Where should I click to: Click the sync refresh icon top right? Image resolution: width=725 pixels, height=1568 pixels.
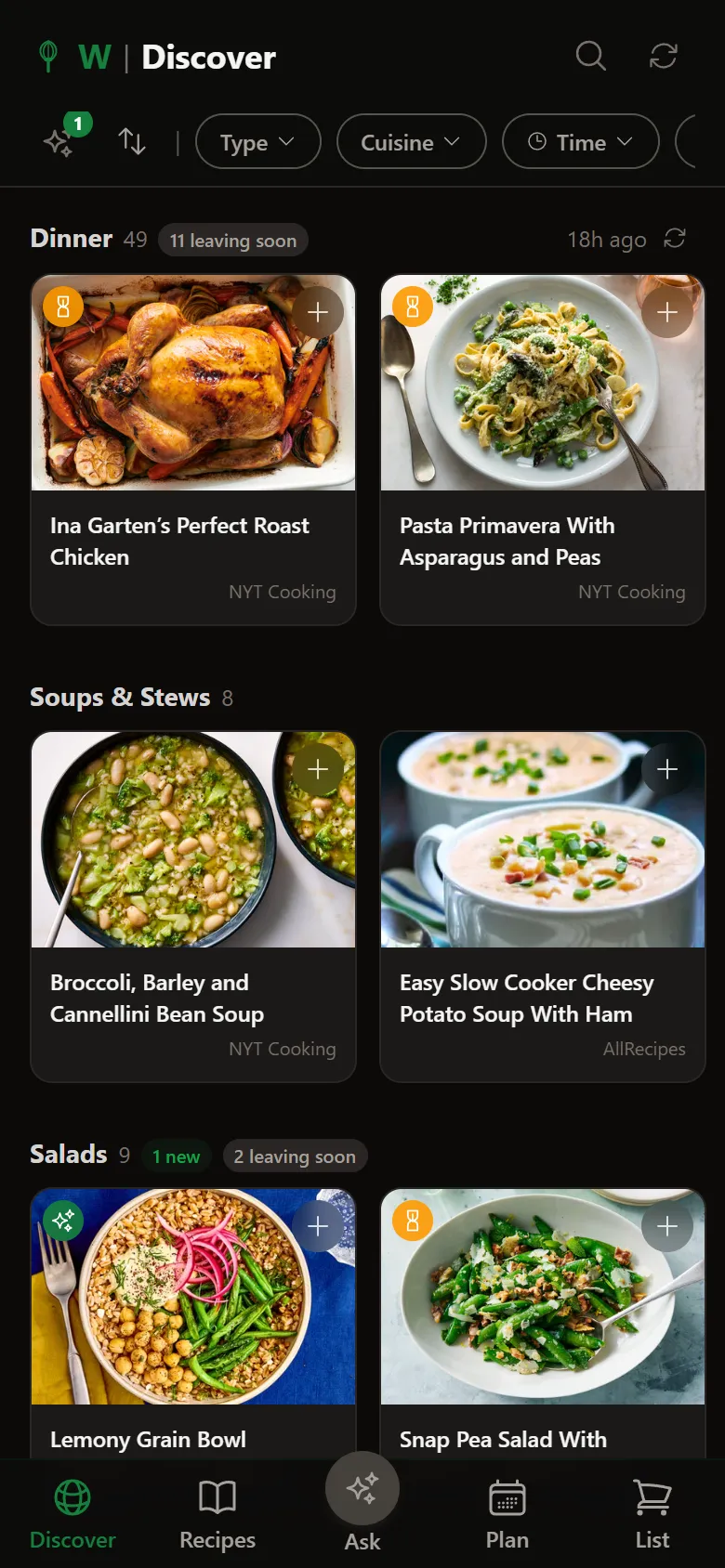(662, 57)
